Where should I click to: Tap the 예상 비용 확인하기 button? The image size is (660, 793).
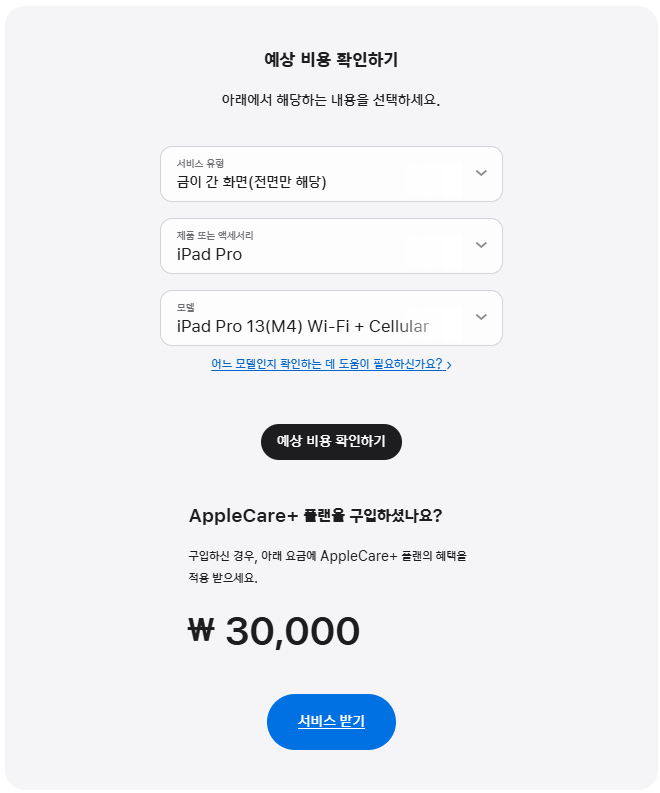coord(331,441)
